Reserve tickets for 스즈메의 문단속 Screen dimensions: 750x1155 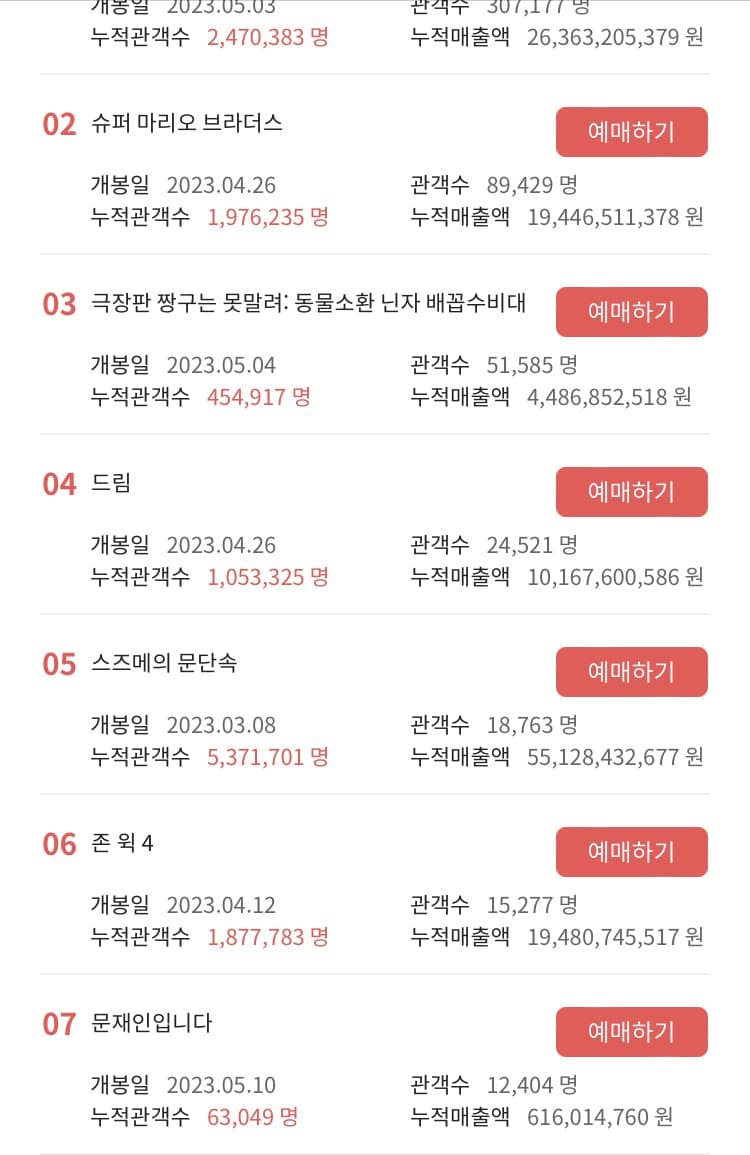(631, 672)
